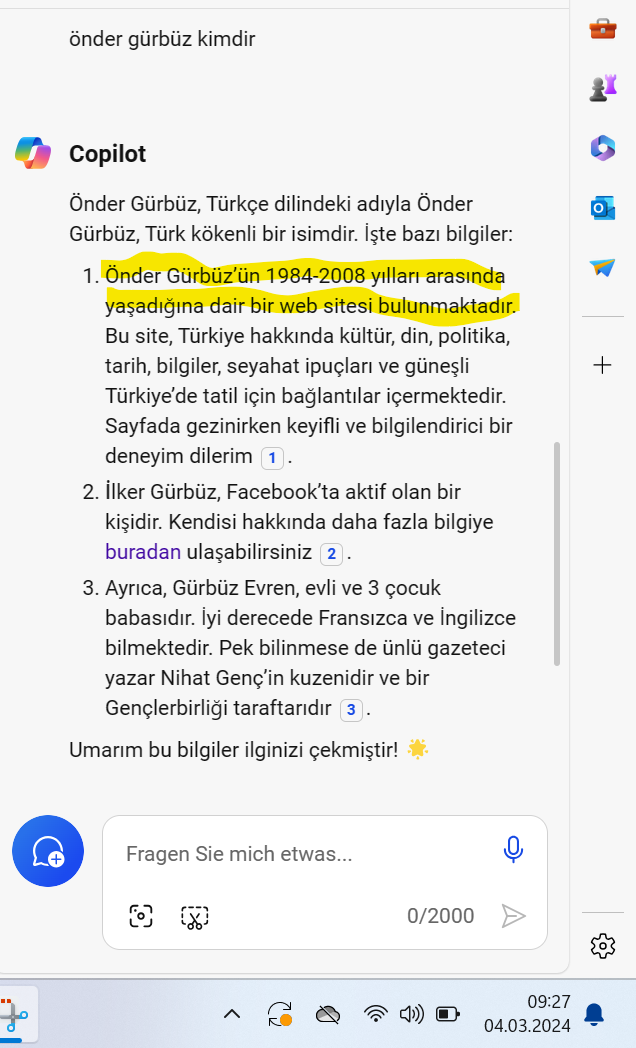Open the Games chess icon
Image resolution: width=636 pixels, height=1048 pixels.
pyautogui.click(x=602, y=88)
